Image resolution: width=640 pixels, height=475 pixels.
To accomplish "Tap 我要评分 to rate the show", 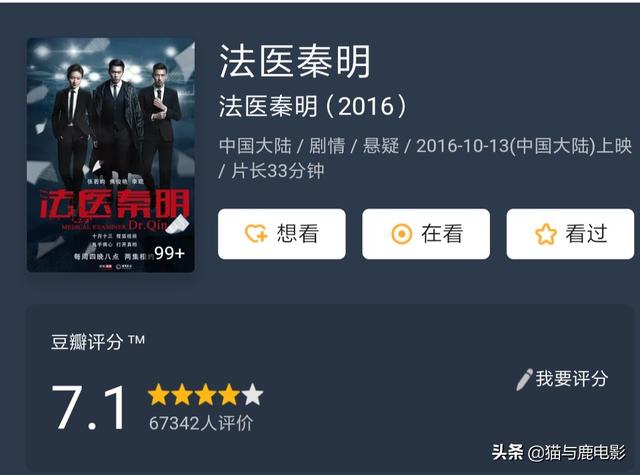I will [x=562, y=379].
